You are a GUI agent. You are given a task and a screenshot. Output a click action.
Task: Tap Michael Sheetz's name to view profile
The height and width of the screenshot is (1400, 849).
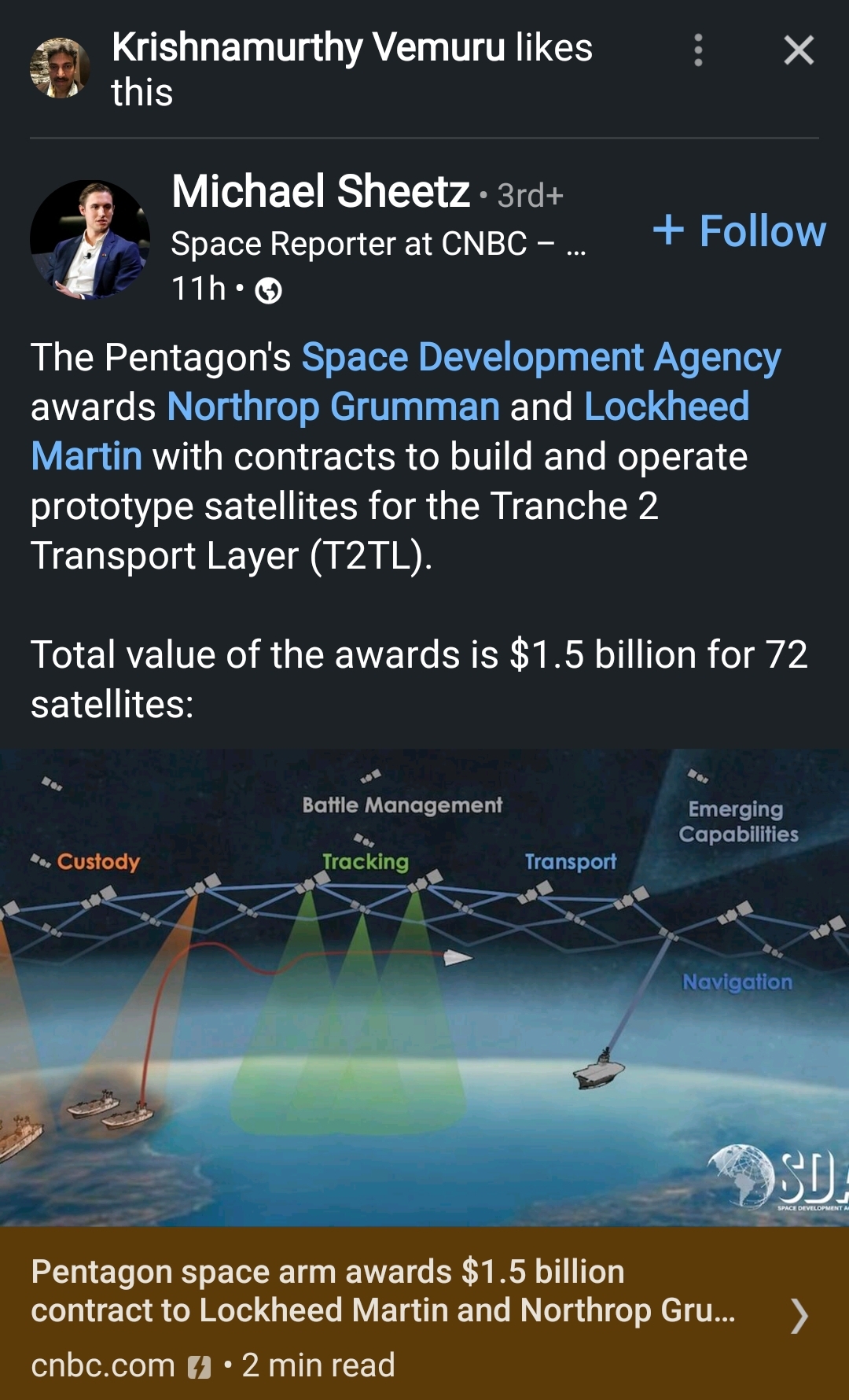click(321, 191)
